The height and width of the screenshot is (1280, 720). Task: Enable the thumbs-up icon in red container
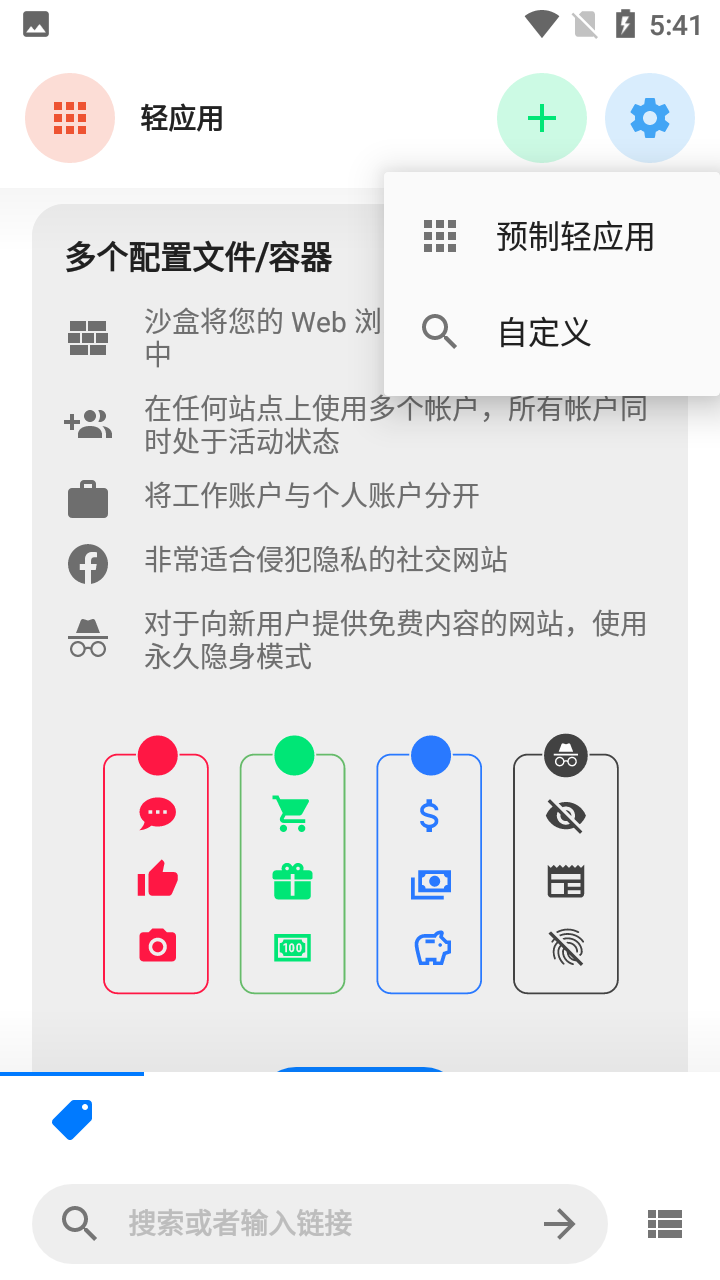[x=156, y=880]
